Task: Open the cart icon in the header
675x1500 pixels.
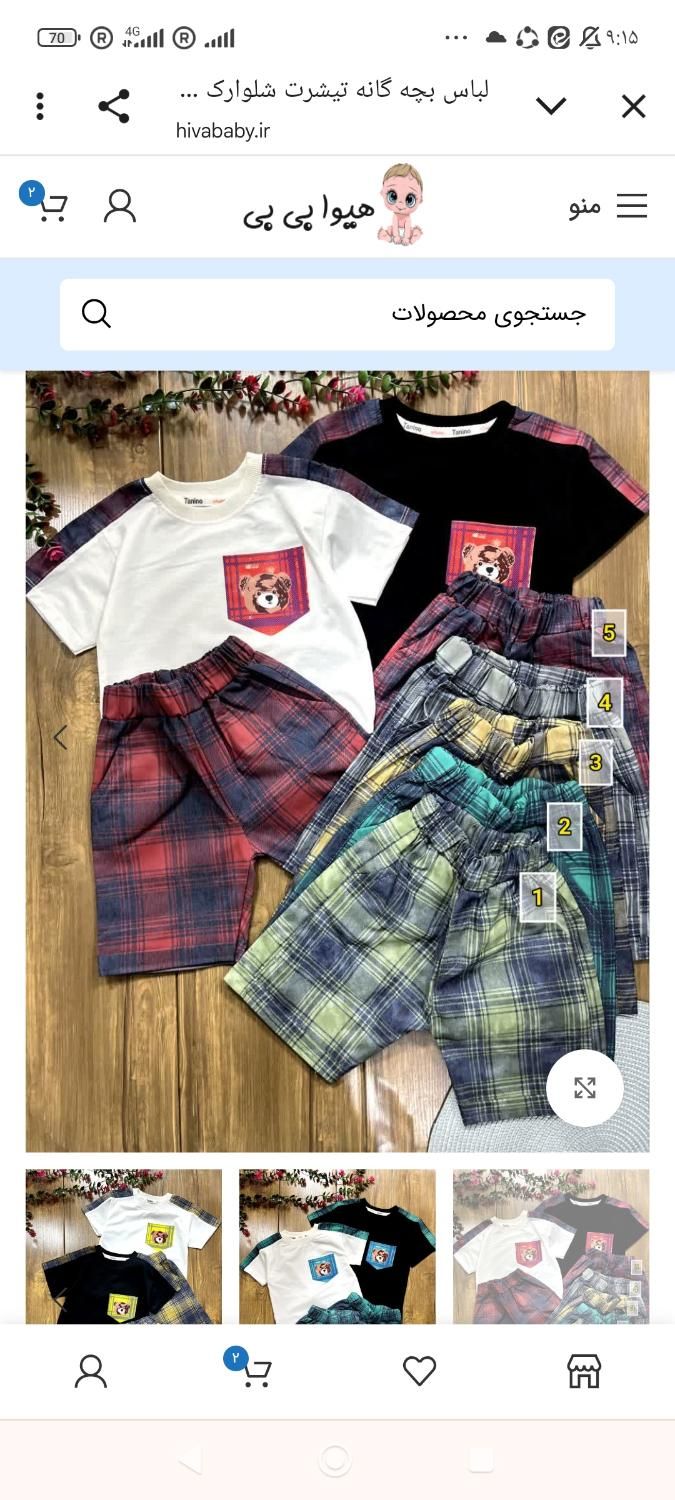Action: pos(52,206)
